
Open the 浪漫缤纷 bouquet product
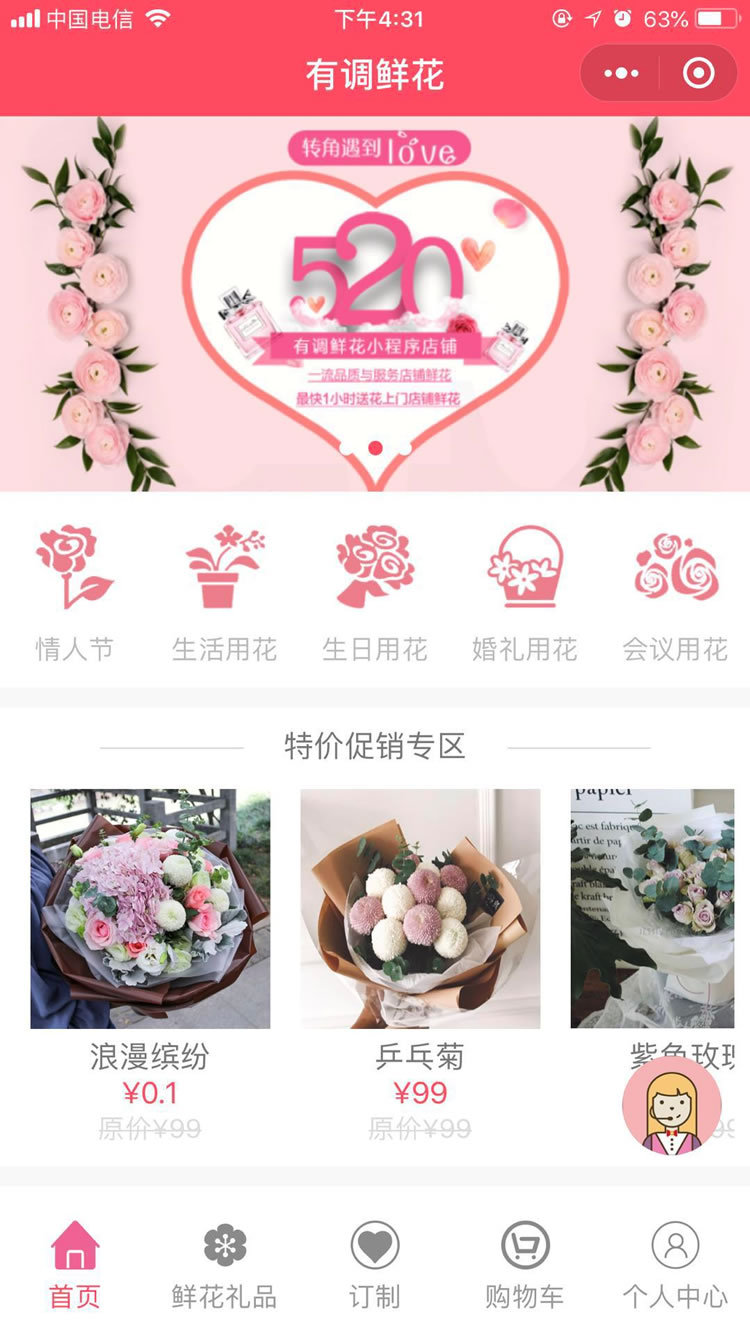(150, 908)
